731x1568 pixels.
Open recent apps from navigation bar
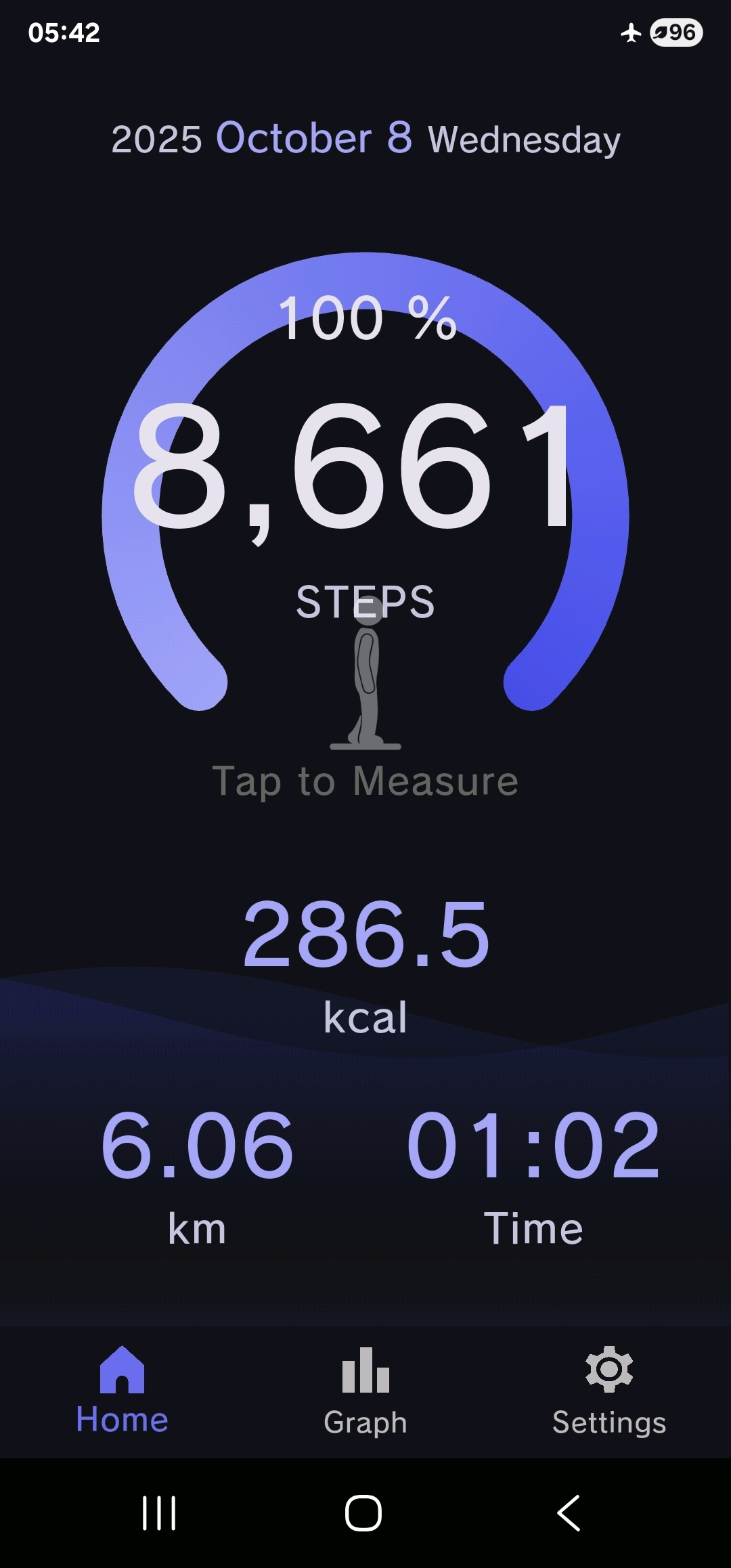coord(159,1512)
